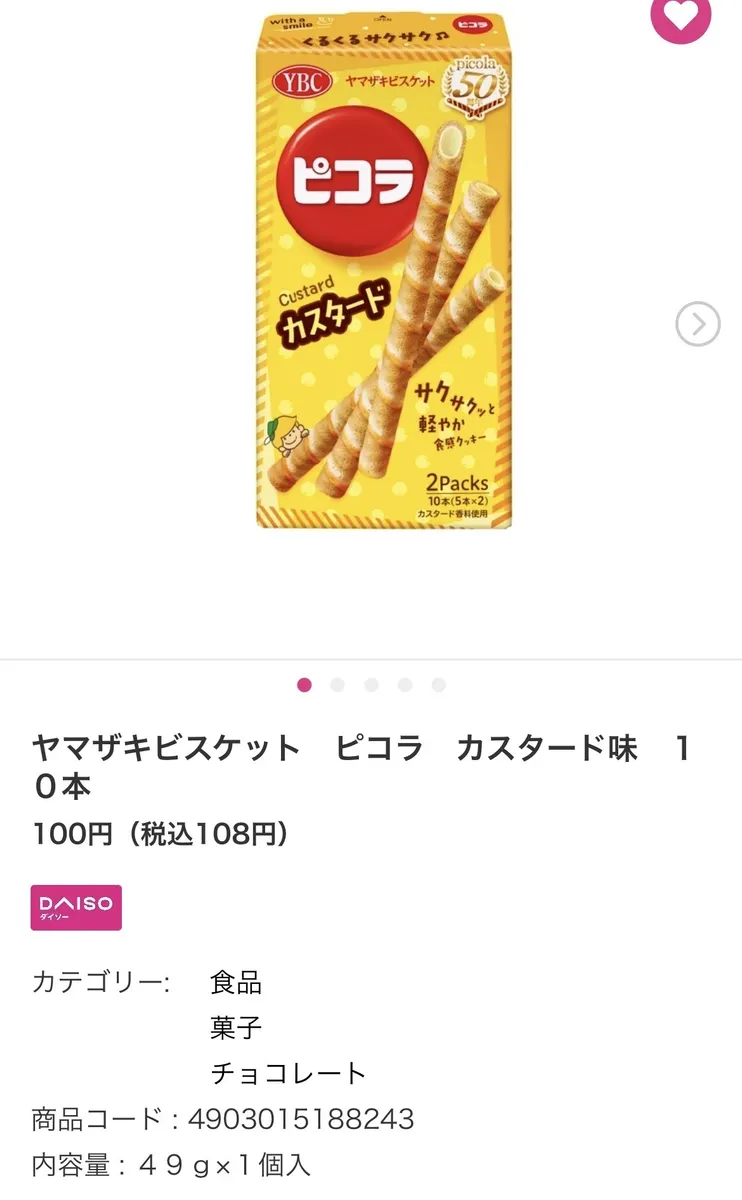742x1200 pixels.
Task: Open the DAISO brand badge
Action: pos(76,907)
